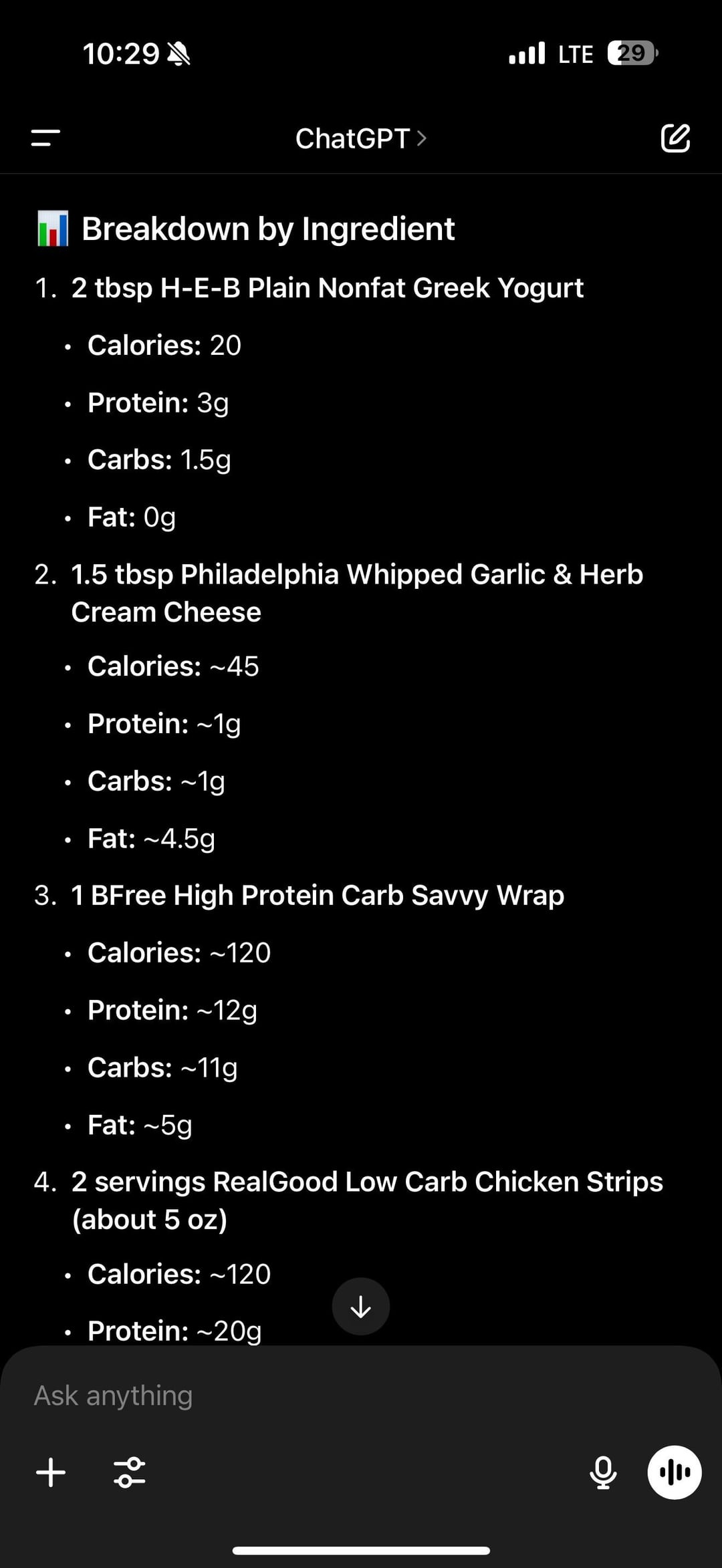Open the ChatGPT model selector
722x1568 pixels.
[361, 138]
